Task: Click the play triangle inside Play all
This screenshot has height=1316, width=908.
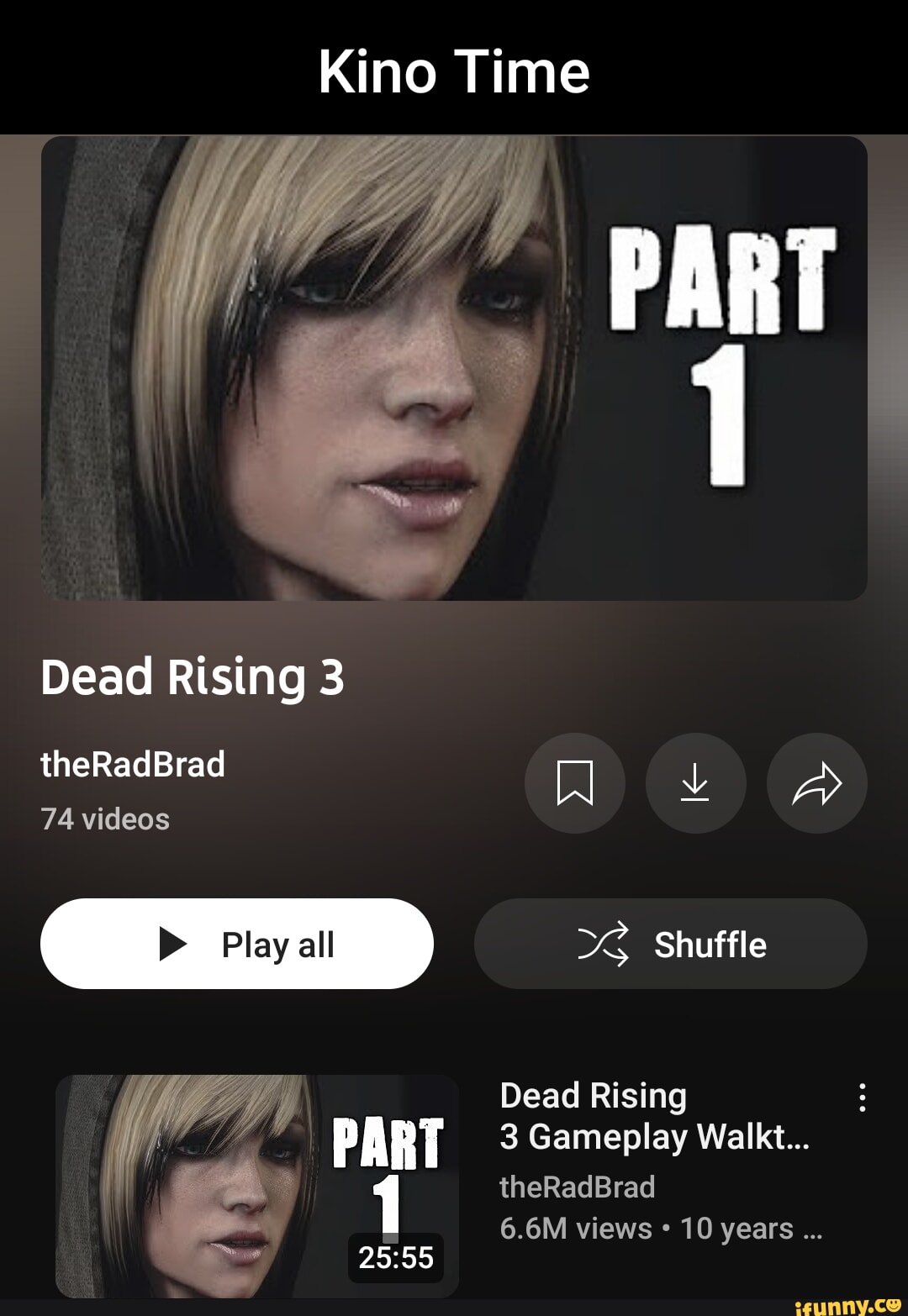Action: point(173,943)
